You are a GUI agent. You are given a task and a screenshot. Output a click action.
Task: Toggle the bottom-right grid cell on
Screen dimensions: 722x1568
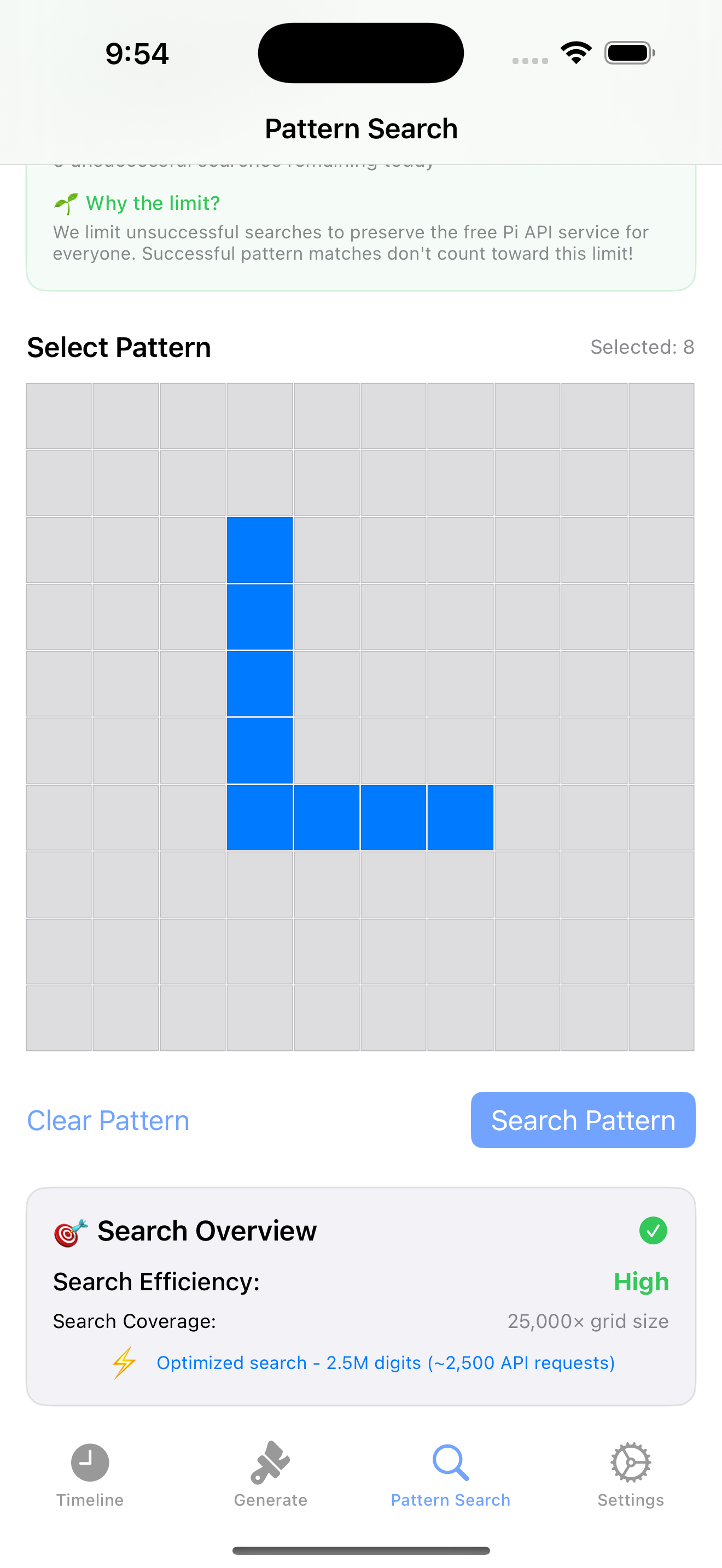pyautogui.click(x=661, y=1019)
